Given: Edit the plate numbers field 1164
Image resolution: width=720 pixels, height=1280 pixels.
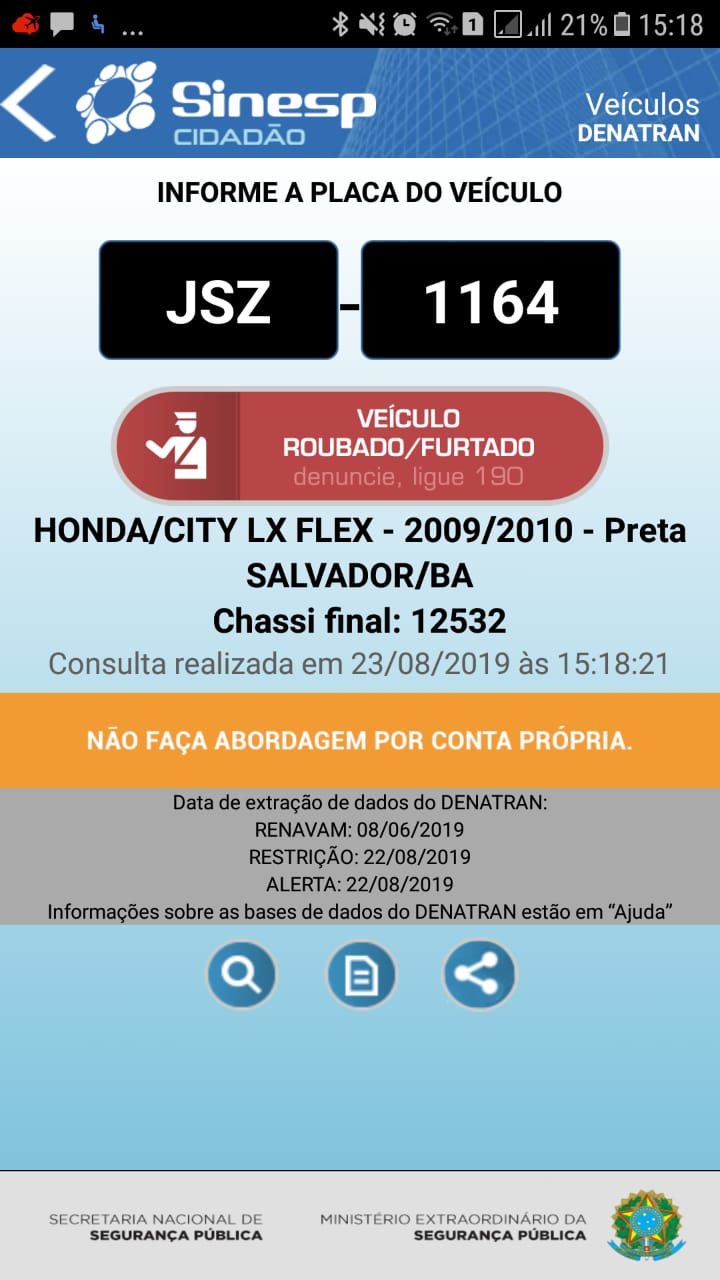Looking at the screenshot, I should (x=490, y=300).
